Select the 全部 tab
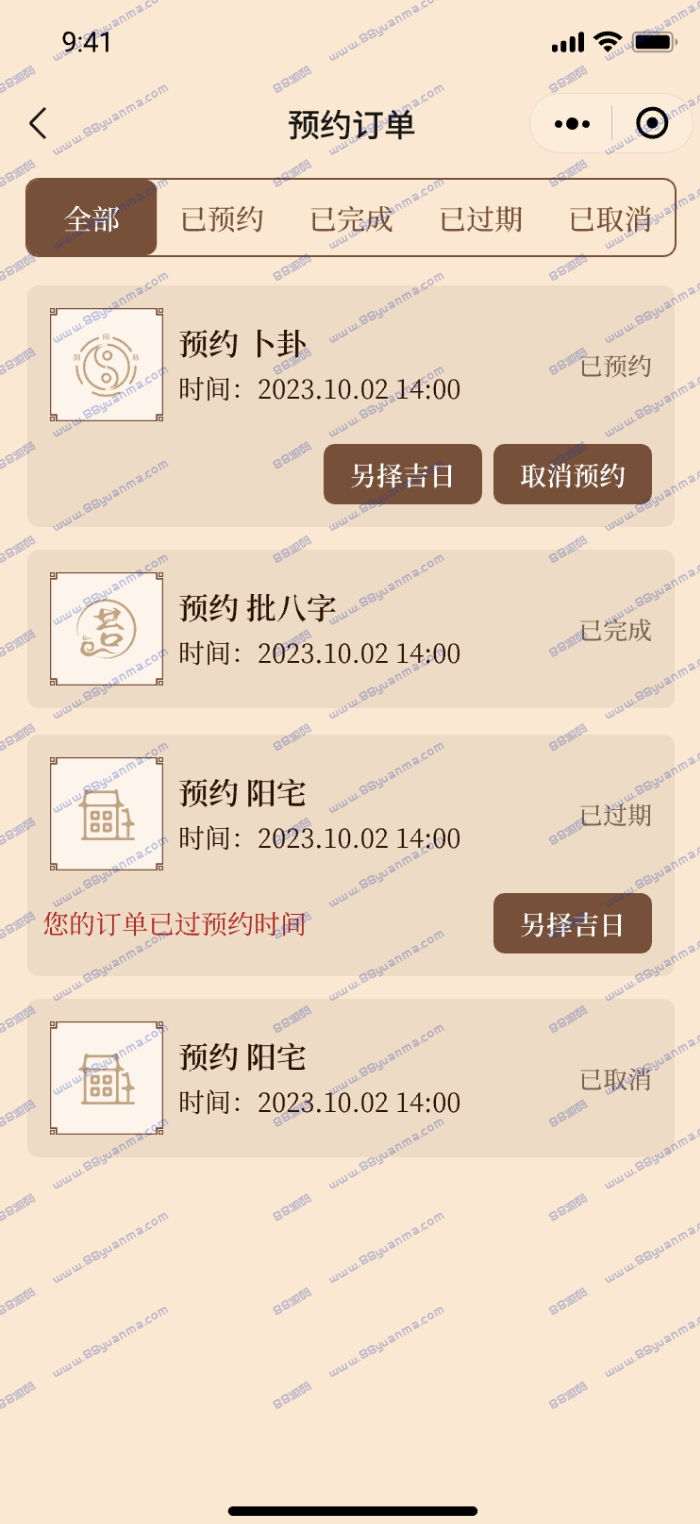The height and width of the screenshot is (1524, 700). (92, 218)
